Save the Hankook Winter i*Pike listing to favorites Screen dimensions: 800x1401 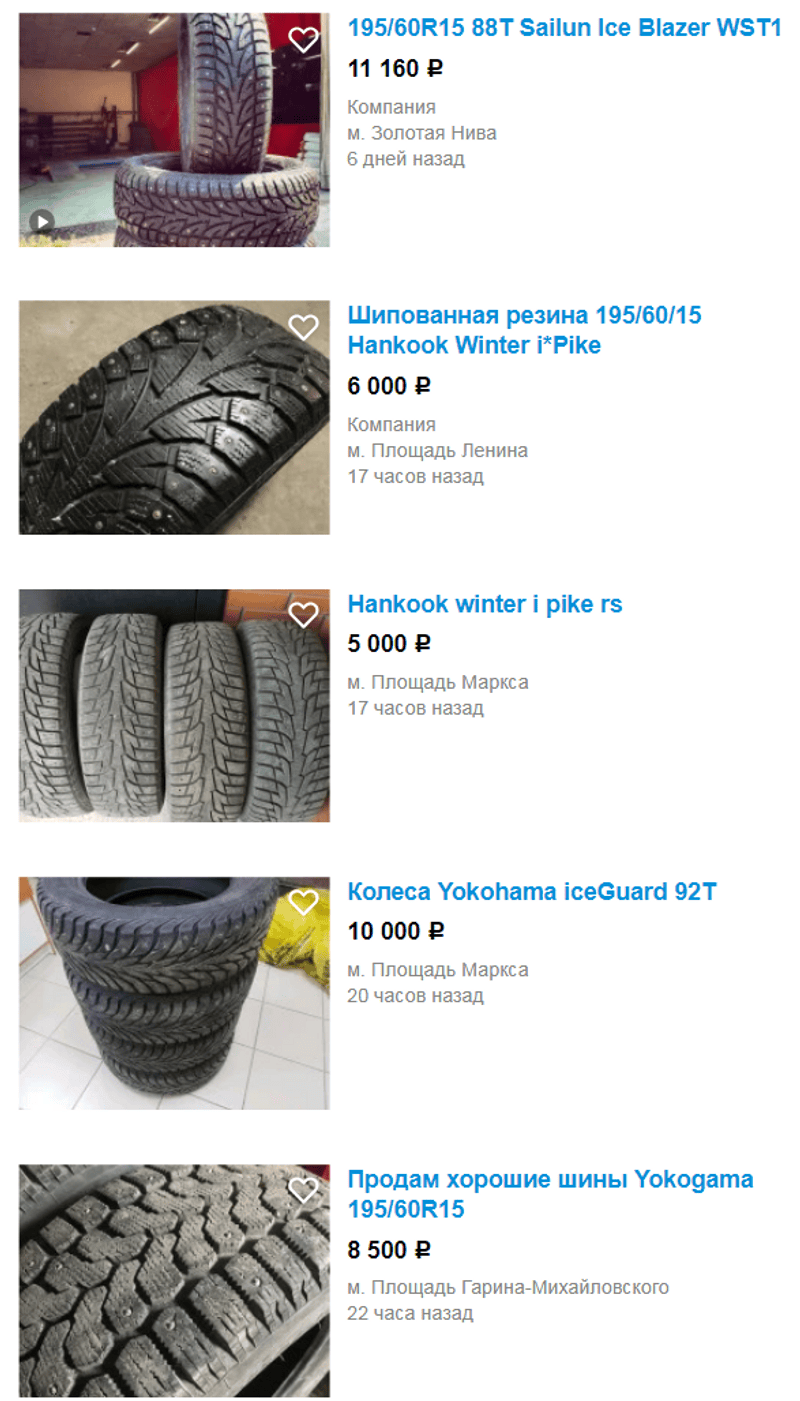pyautogui.click(x=303, y=327)
